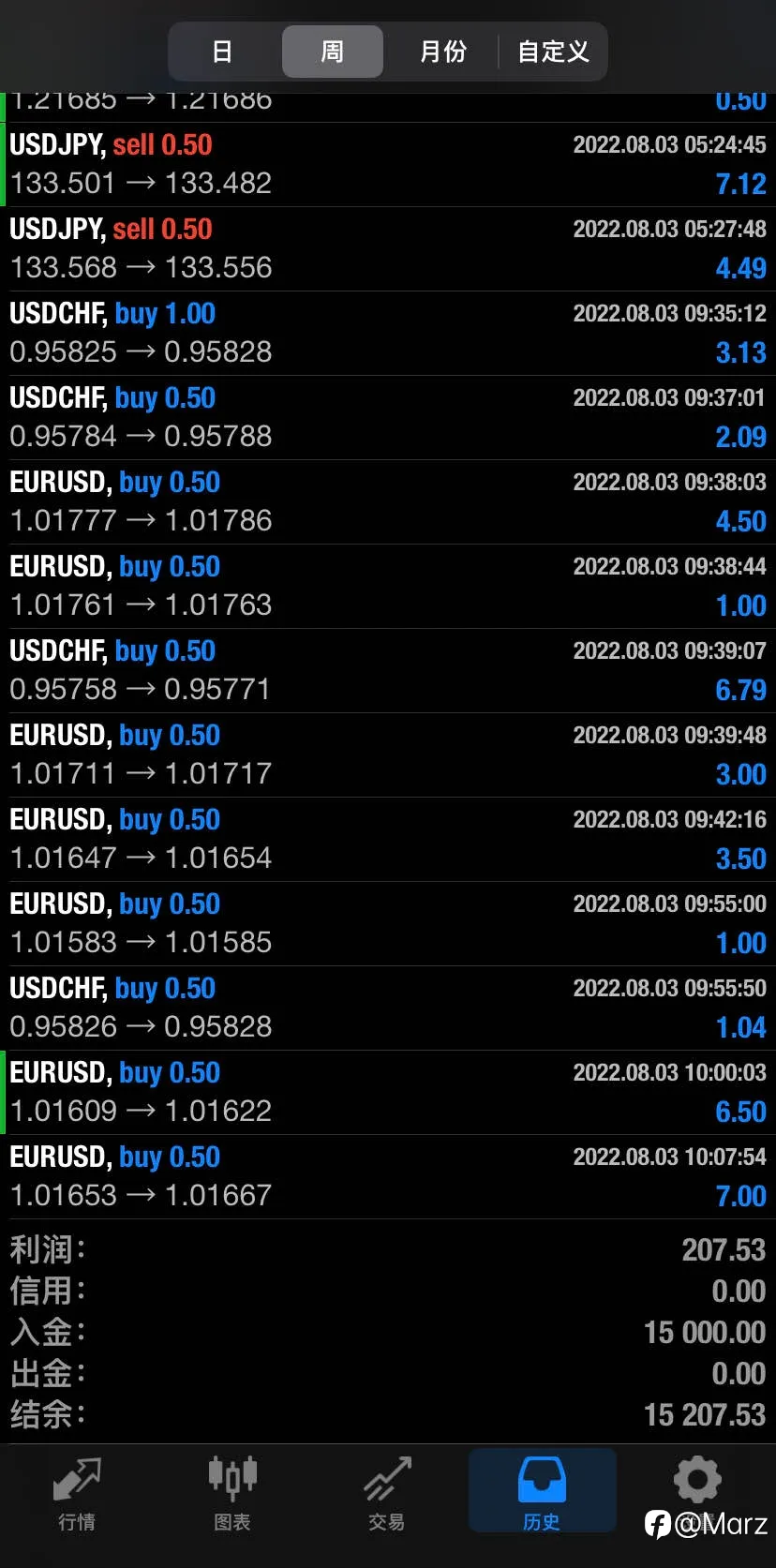Select the 历史 history tab
The image size is (776, 1568).
click(x=542, y=1493)
